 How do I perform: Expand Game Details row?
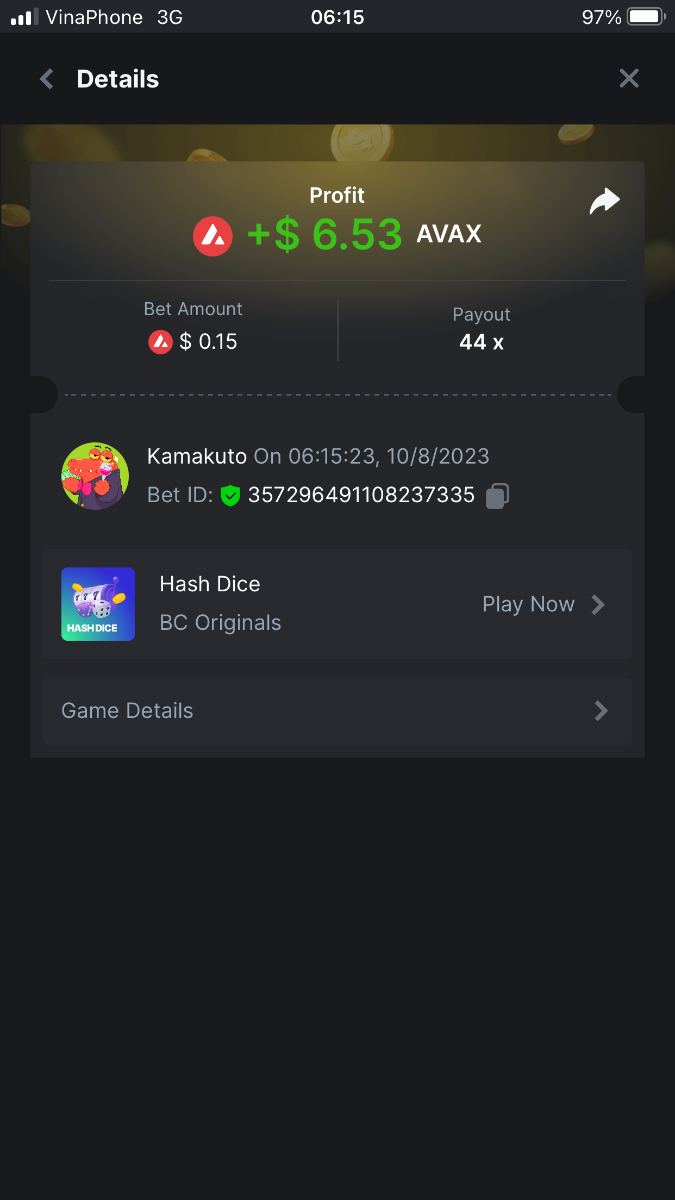[x=337, y=711]
